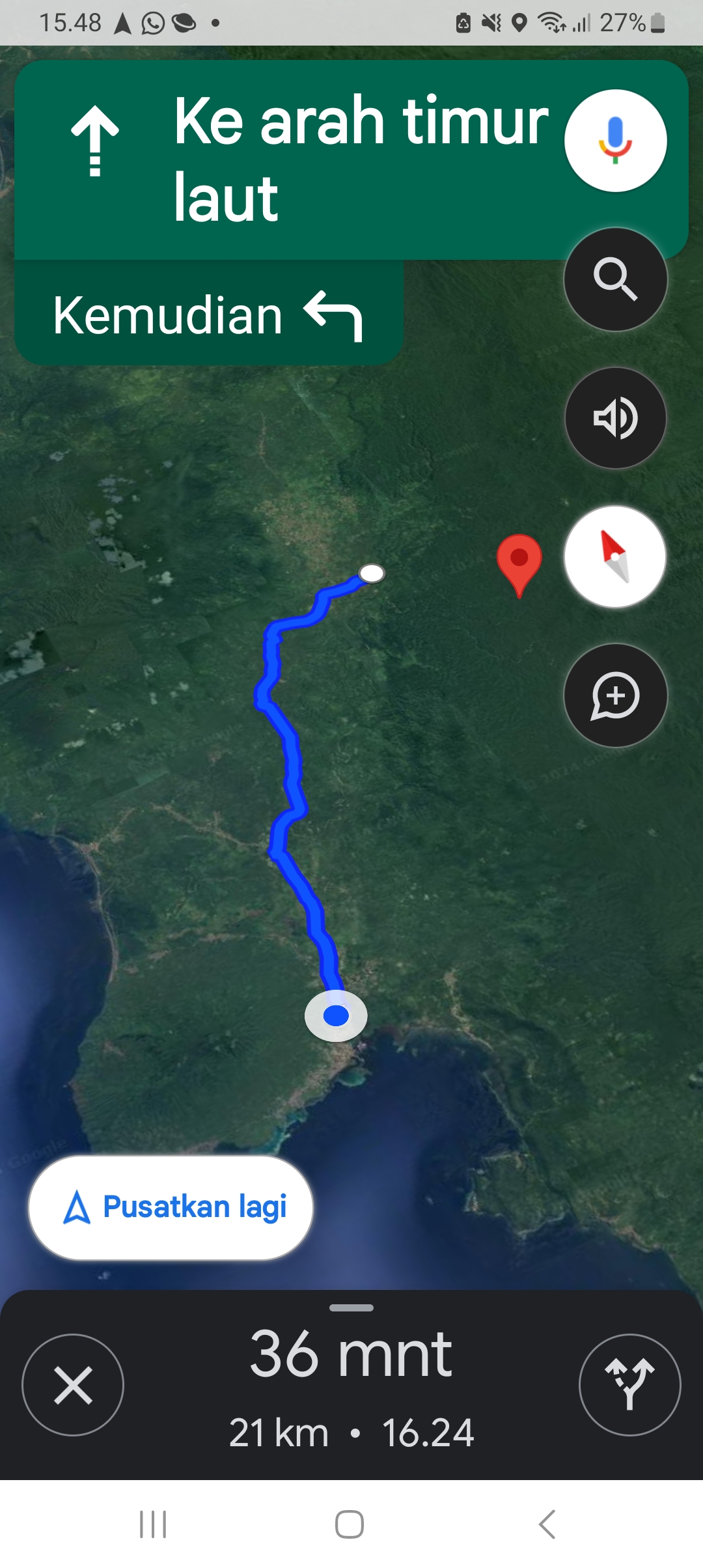Tap Pusatkan lagi to re-center map

click(x=171, y=1208)
